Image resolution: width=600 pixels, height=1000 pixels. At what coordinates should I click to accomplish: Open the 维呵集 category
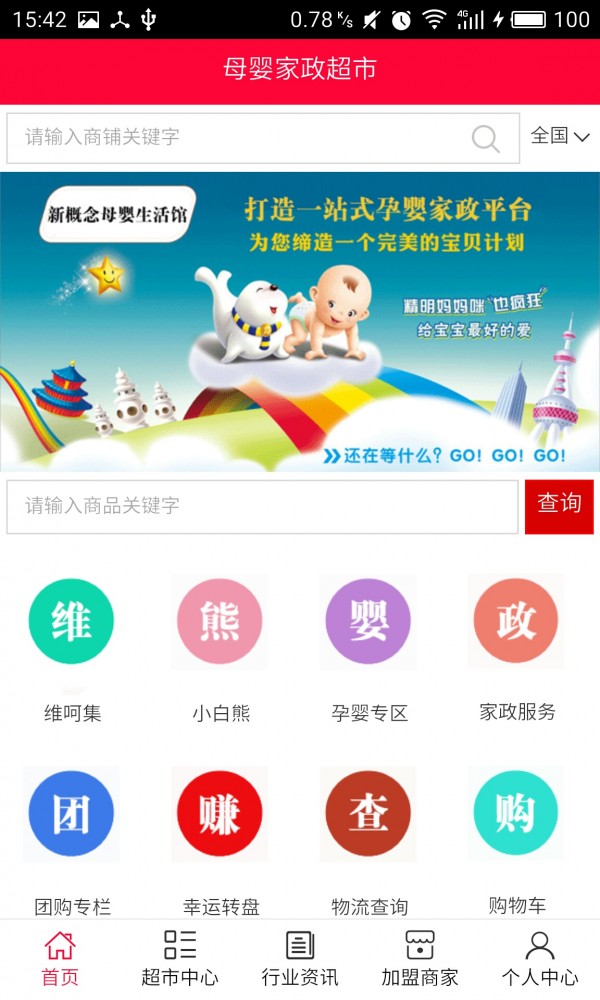coord(72,622)
